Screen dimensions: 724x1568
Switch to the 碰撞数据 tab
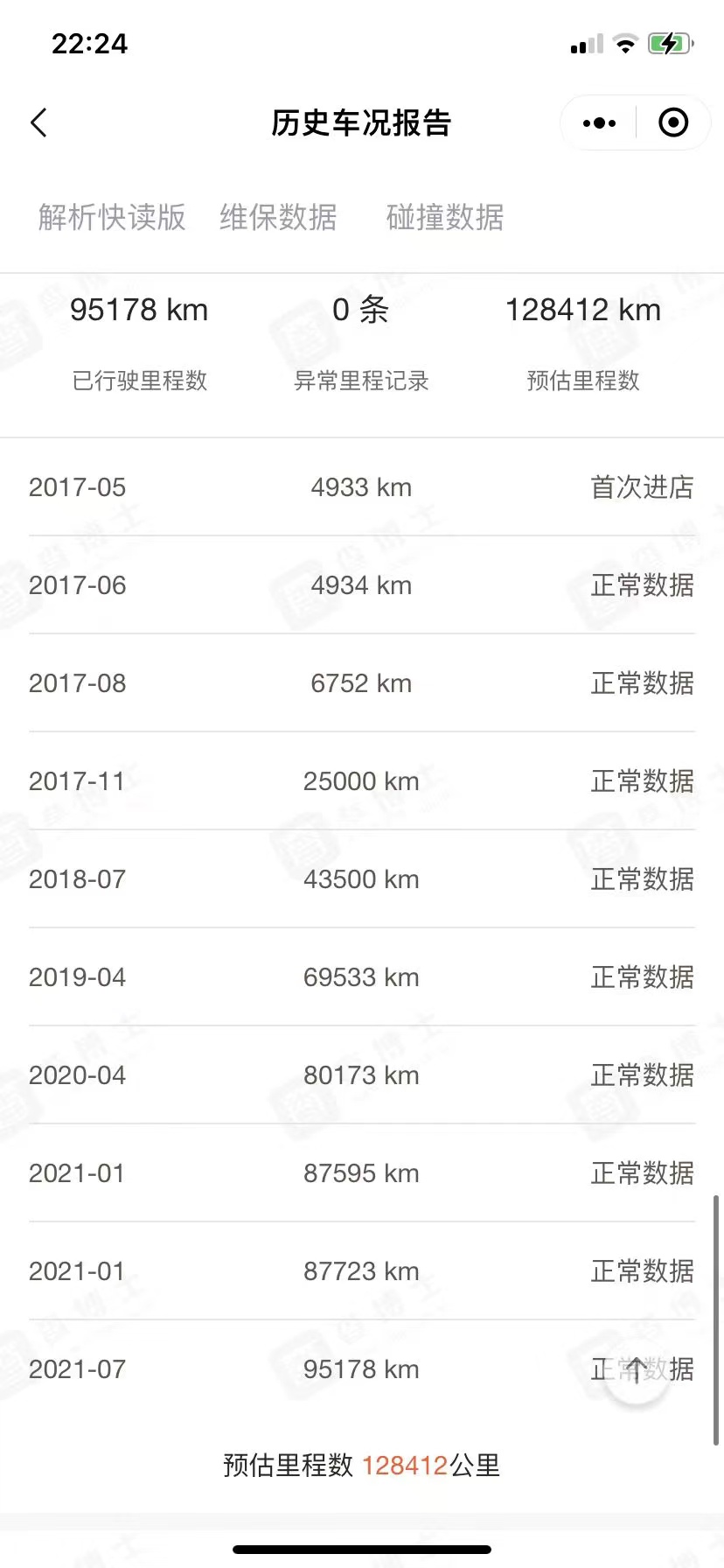coord(445,217)
